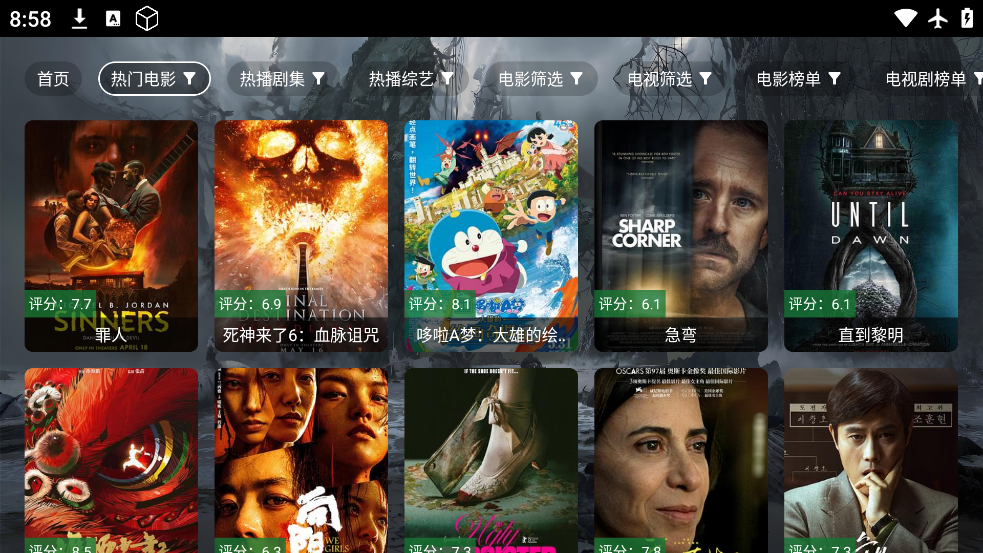Screen dimensions: 983x553
Task: Switch to the 首页 tab
Action: click(x=53, y=79)
